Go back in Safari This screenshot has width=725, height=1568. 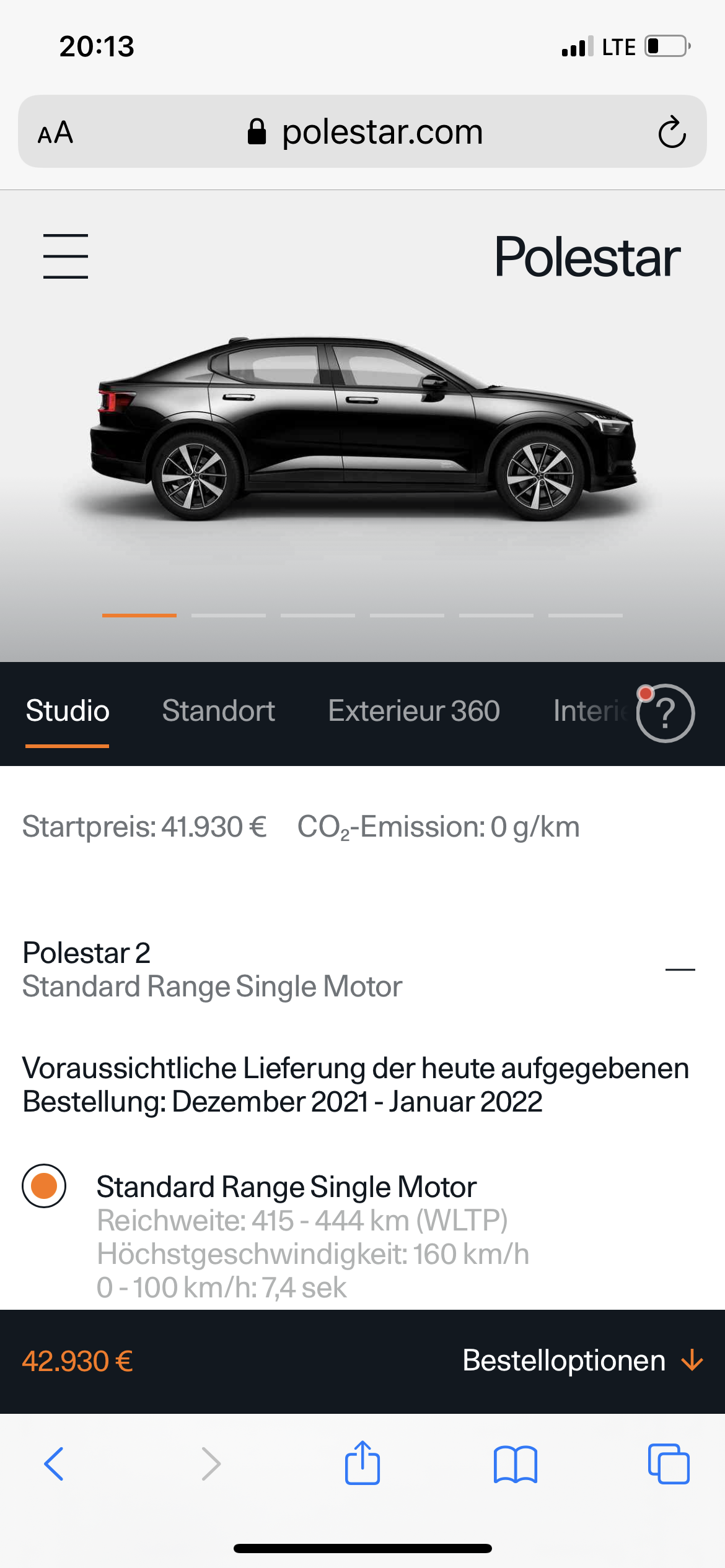click(x=54, y=1464)
